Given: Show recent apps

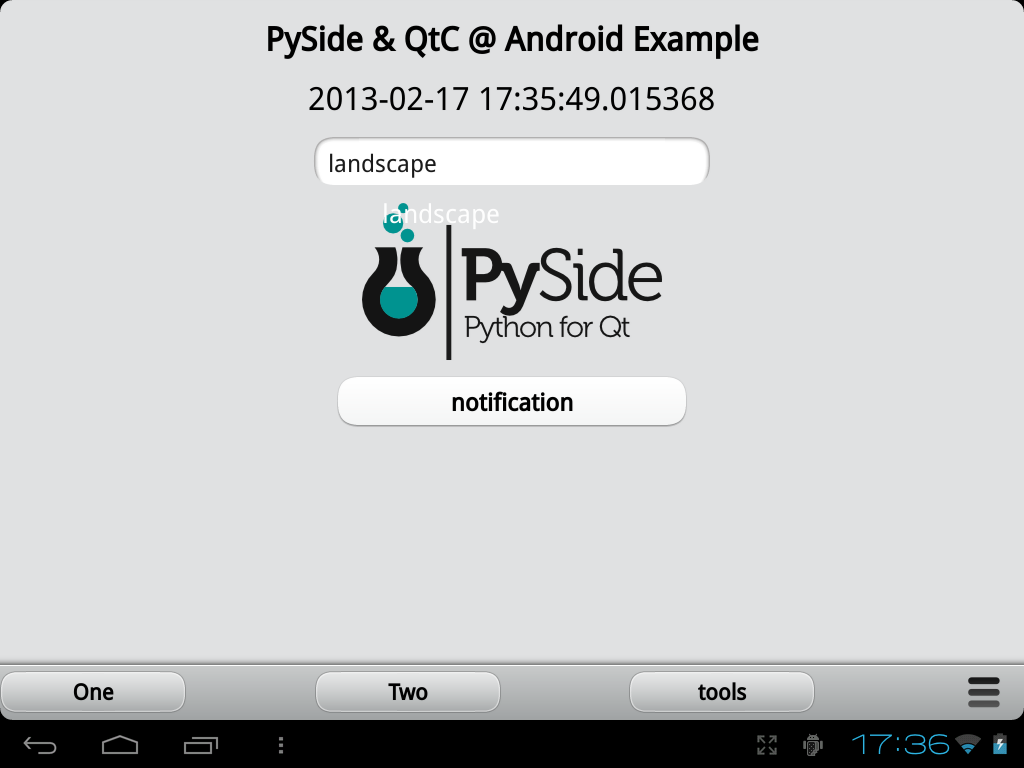Looking at the screenshot, I should (x=200, y=745).
